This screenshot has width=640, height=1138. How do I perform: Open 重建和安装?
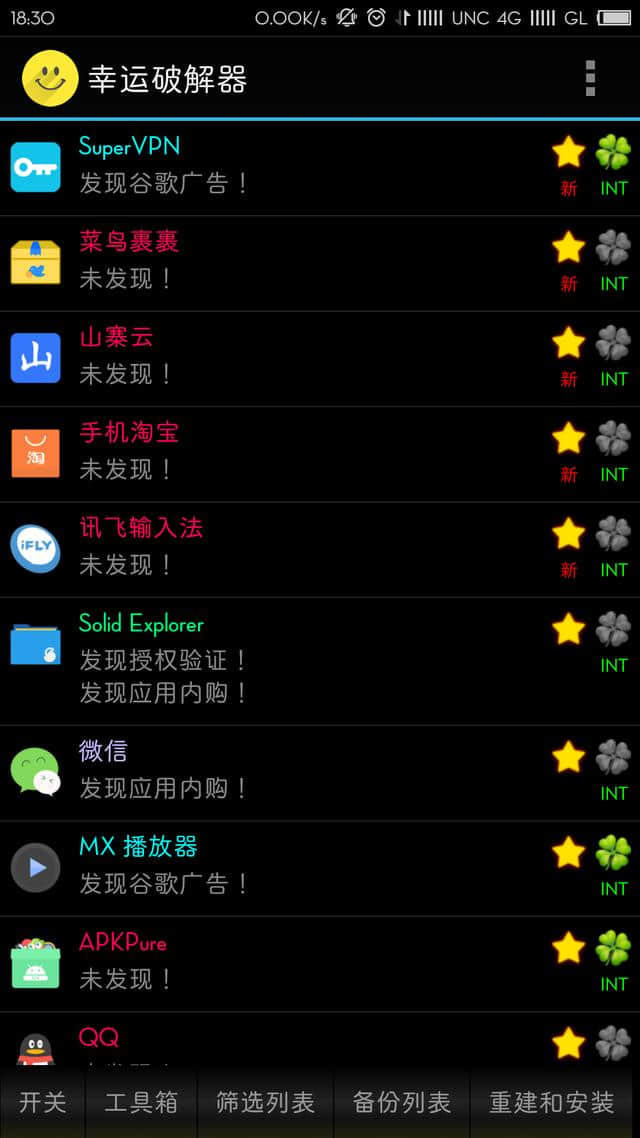552,1102
